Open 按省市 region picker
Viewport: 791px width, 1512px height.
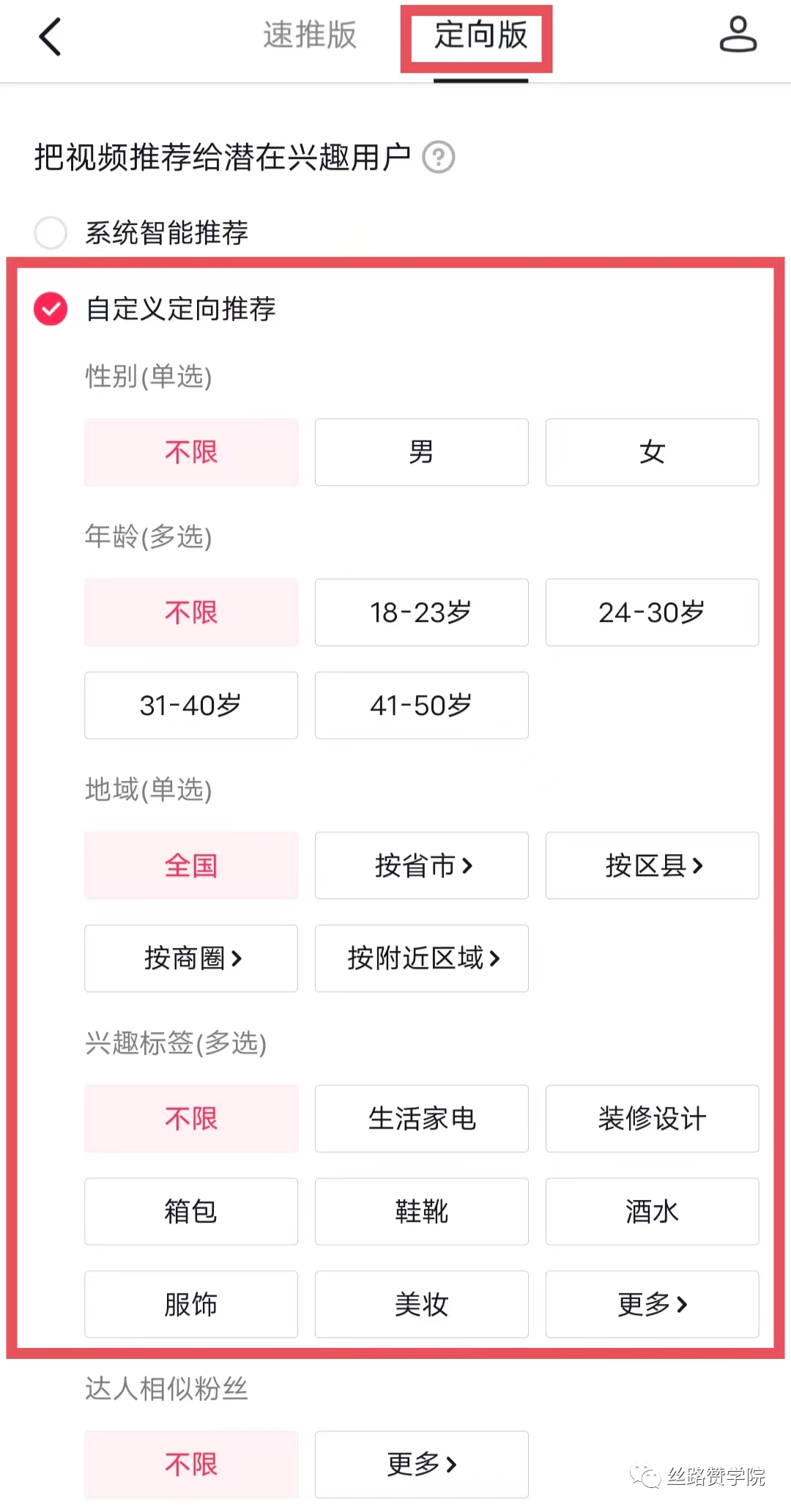(x=422, y=865)
